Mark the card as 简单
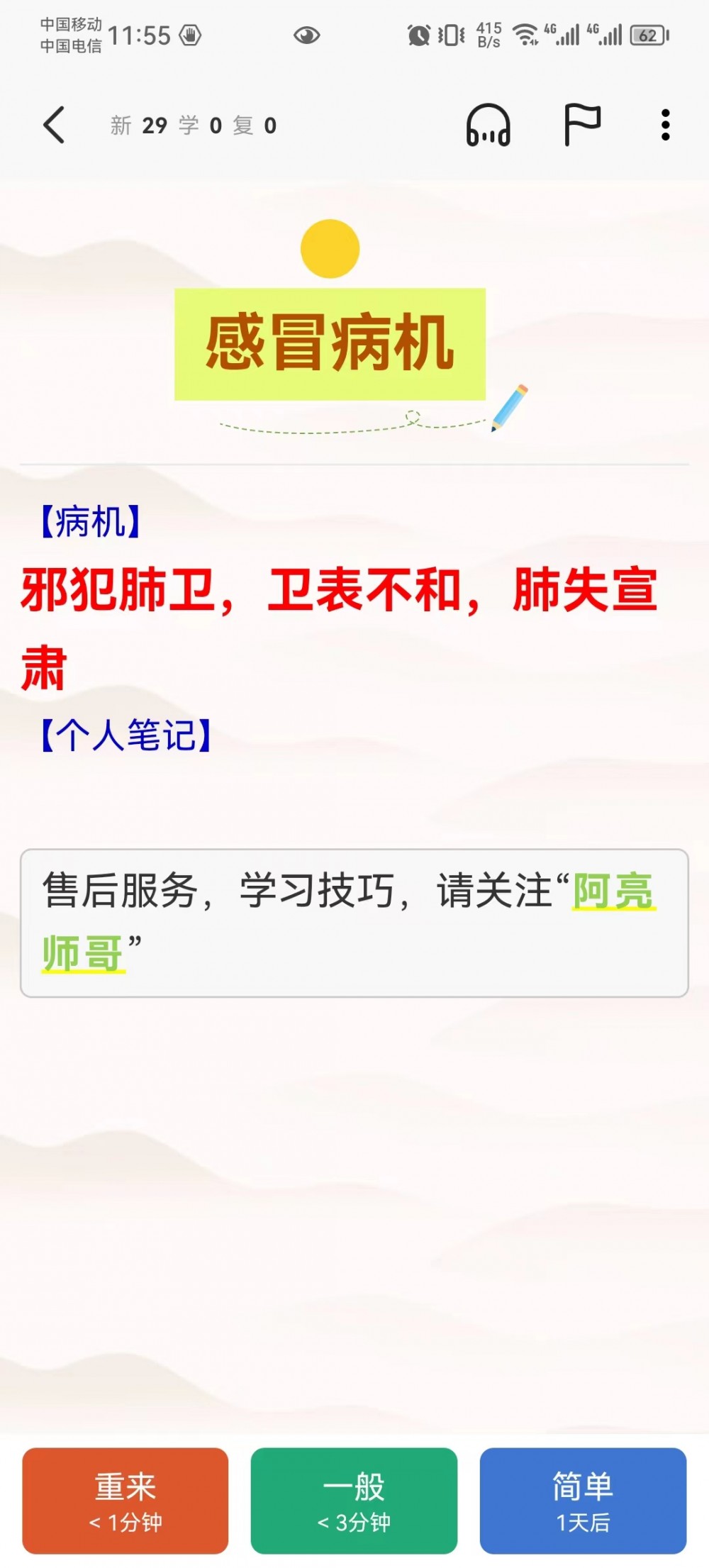This screenshot has width=709, height=1568. (583, 1500)
